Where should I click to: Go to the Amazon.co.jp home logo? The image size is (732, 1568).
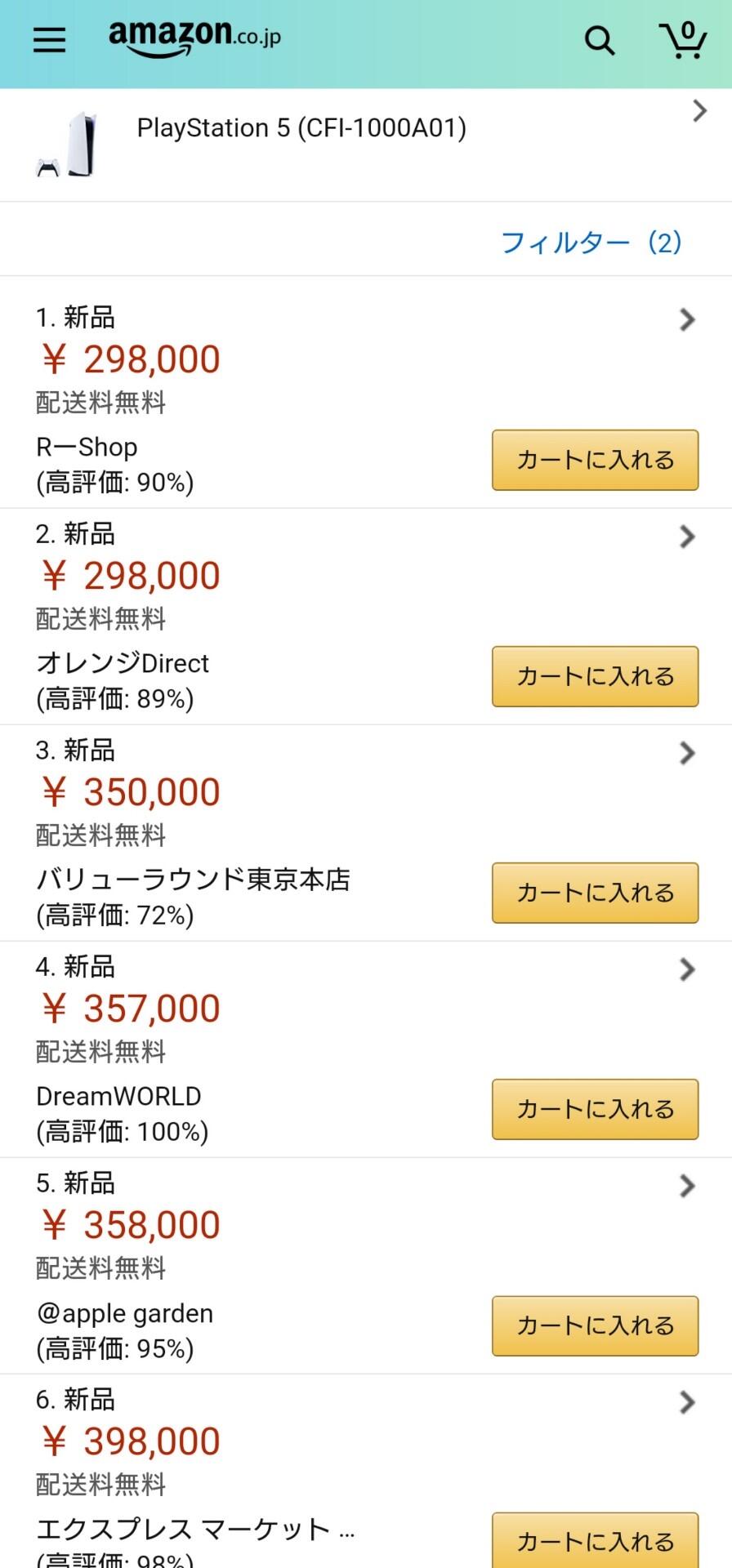click(x=194, y=38)
